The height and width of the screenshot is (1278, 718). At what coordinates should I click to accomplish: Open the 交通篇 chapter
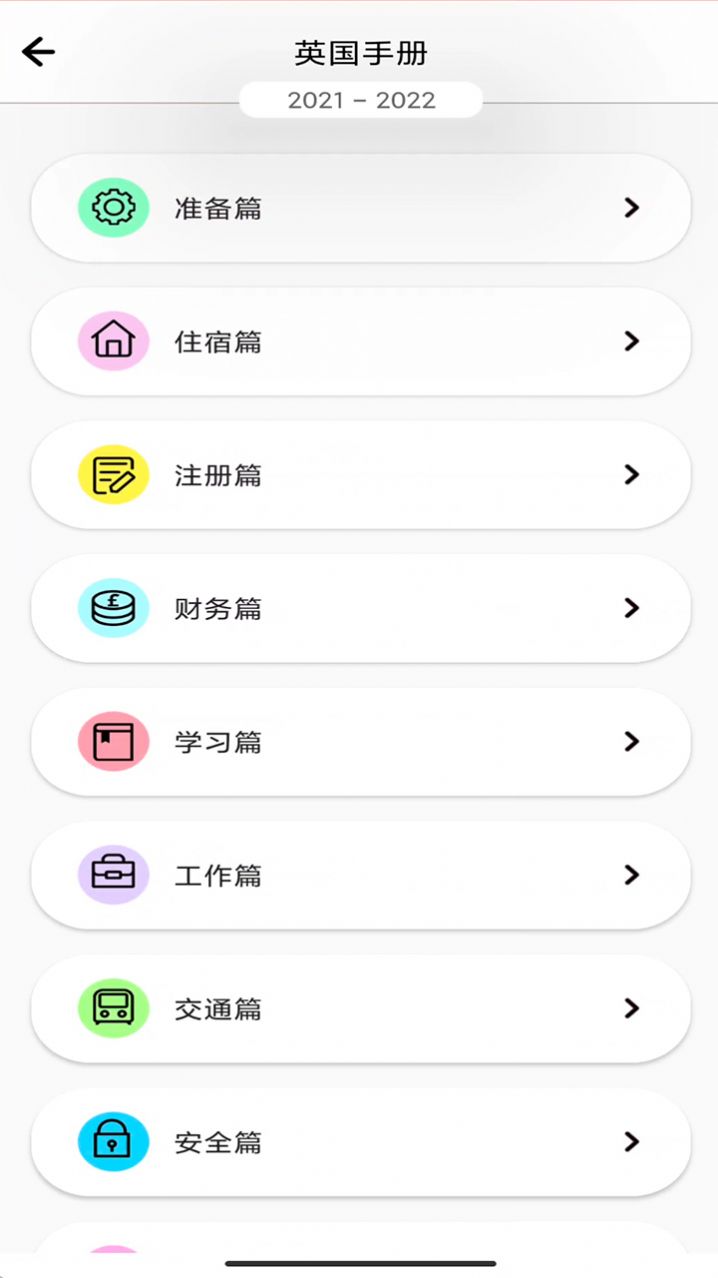[x=360, y=1008]
